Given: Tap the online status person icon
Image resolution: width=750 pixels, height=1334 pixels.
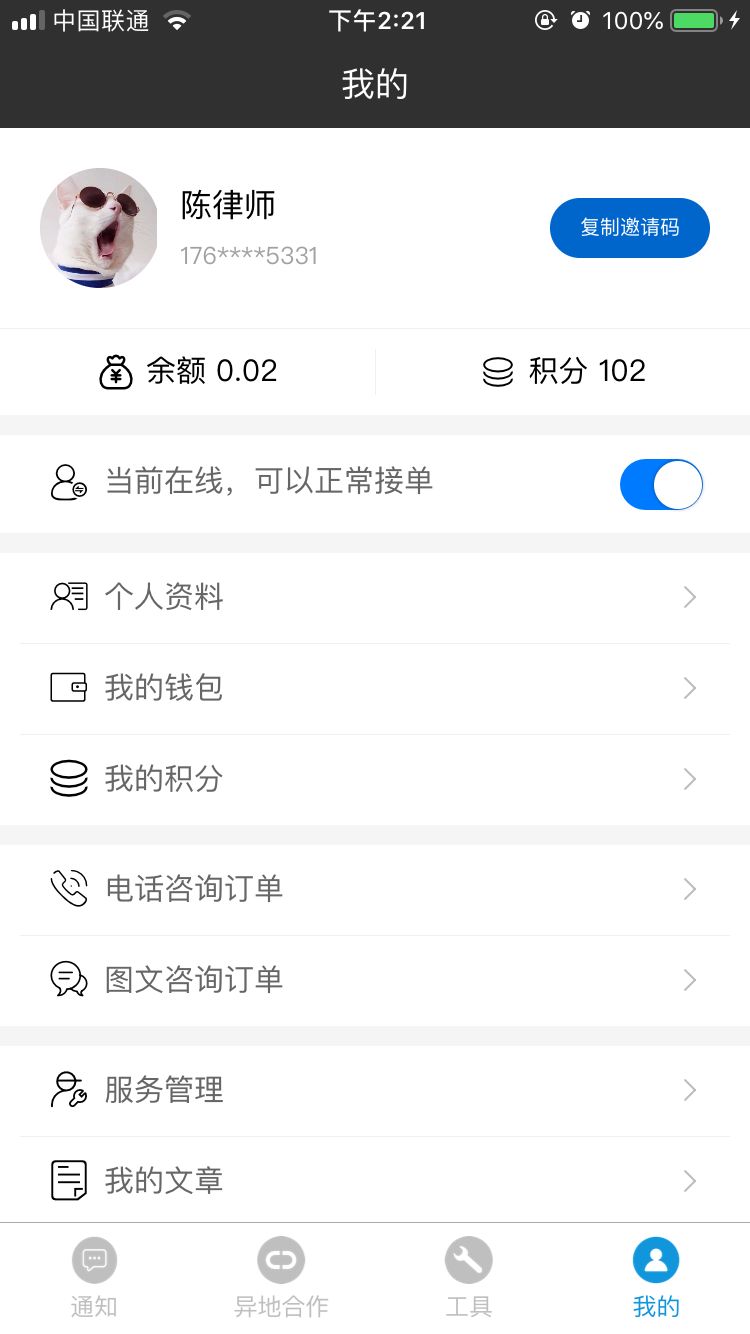Looking at the screenshot, I should pyautogui.click(x=67, y=484).
